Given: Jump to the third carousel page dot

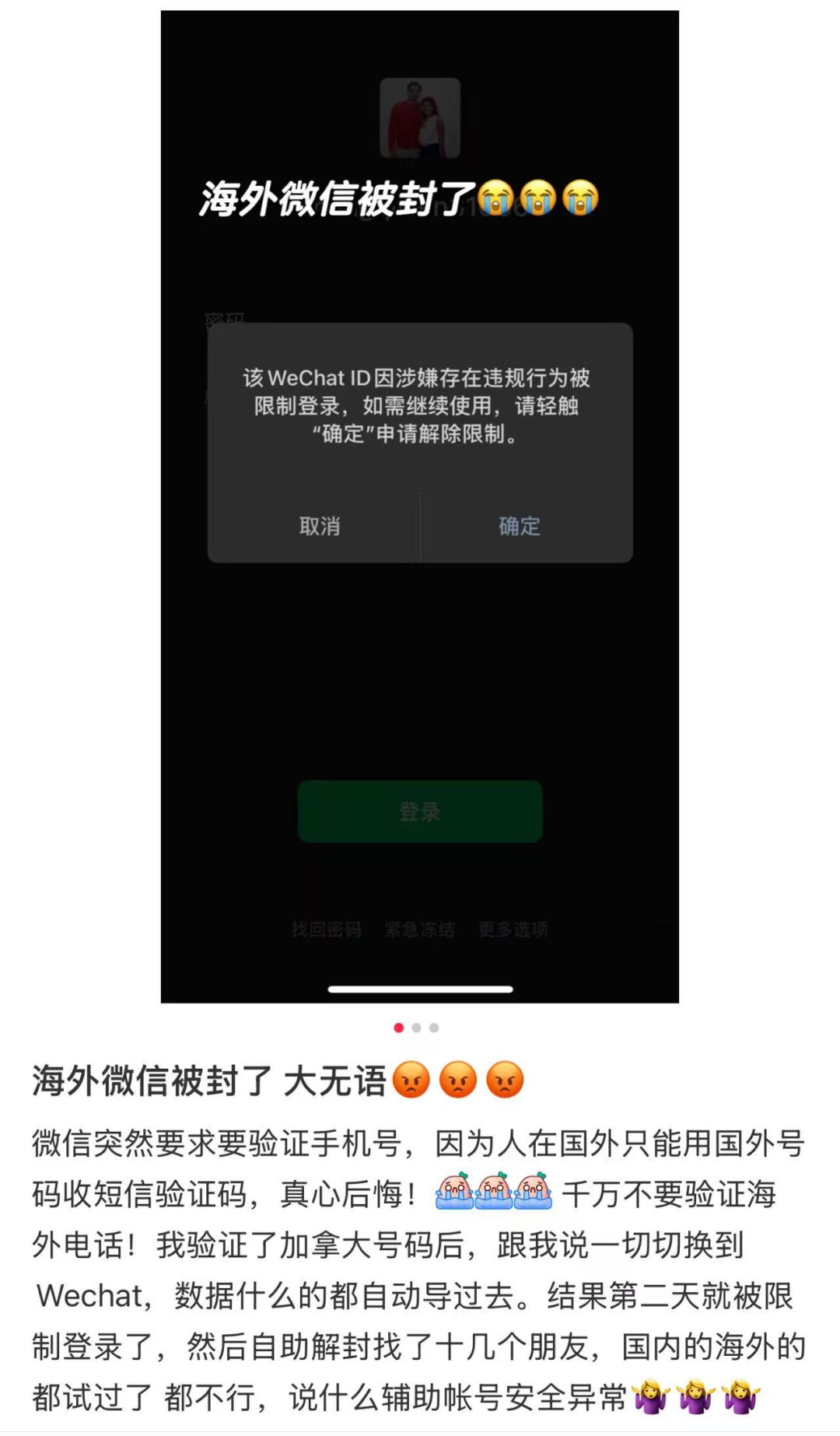Looking at the screenshot, I should (434, 1028).
